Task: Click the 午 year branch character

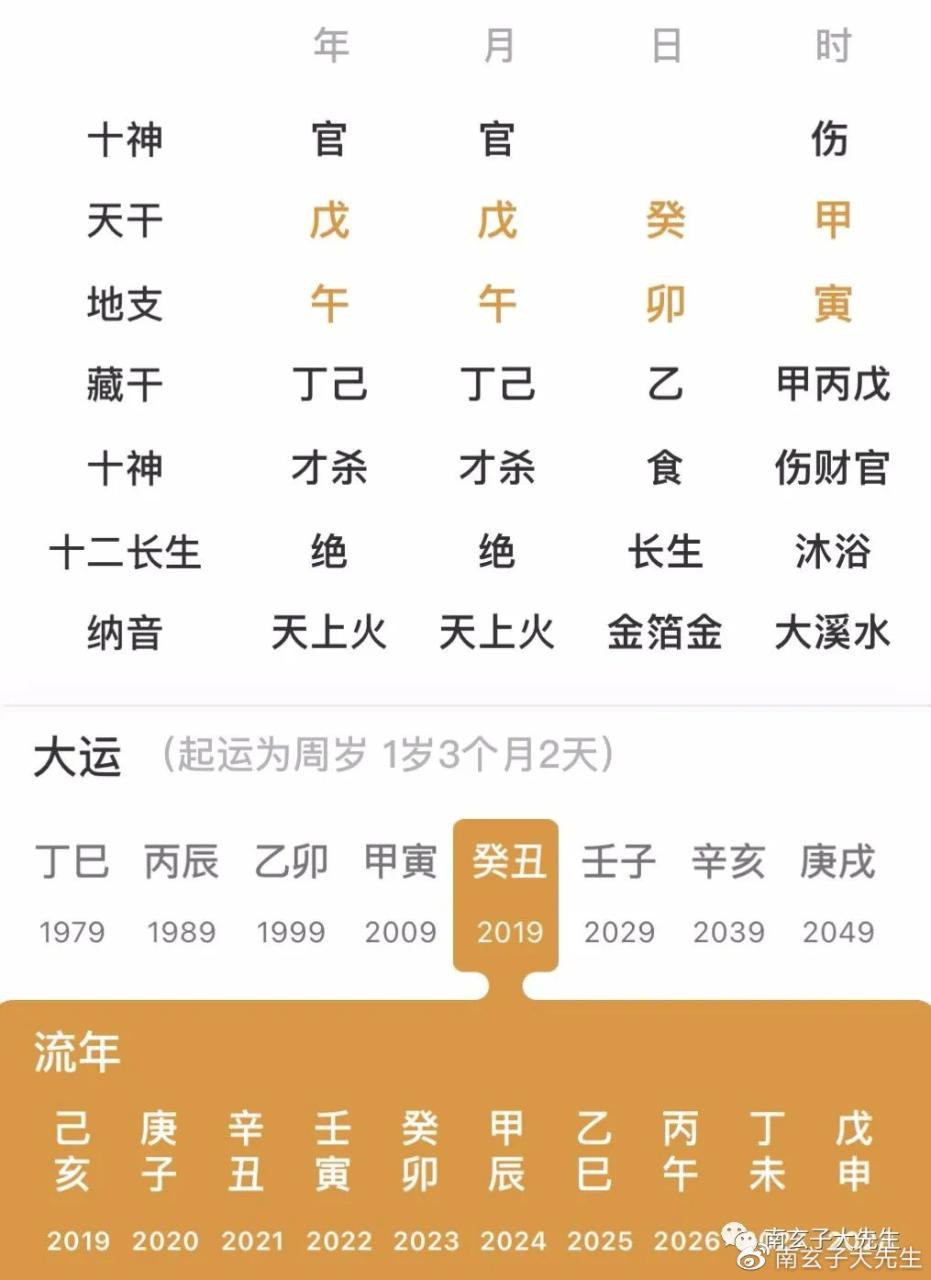Action: pyautogui.click(x=331, y=305)
